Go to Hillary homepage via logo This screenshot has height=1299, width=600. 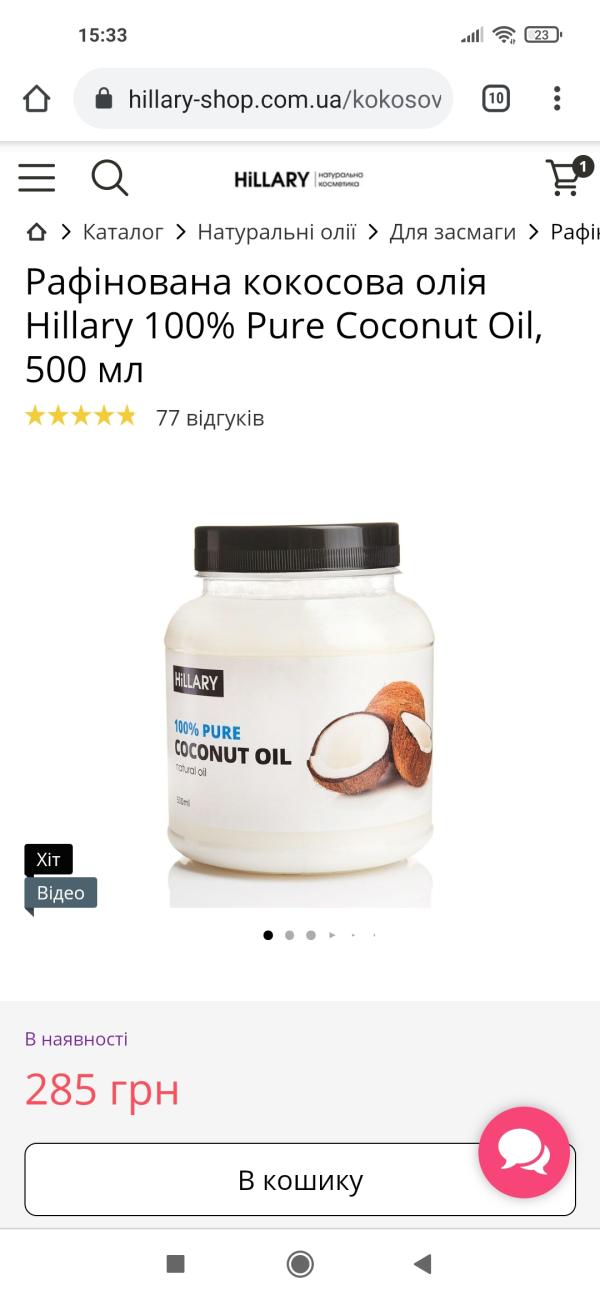(x=299, y=179)
